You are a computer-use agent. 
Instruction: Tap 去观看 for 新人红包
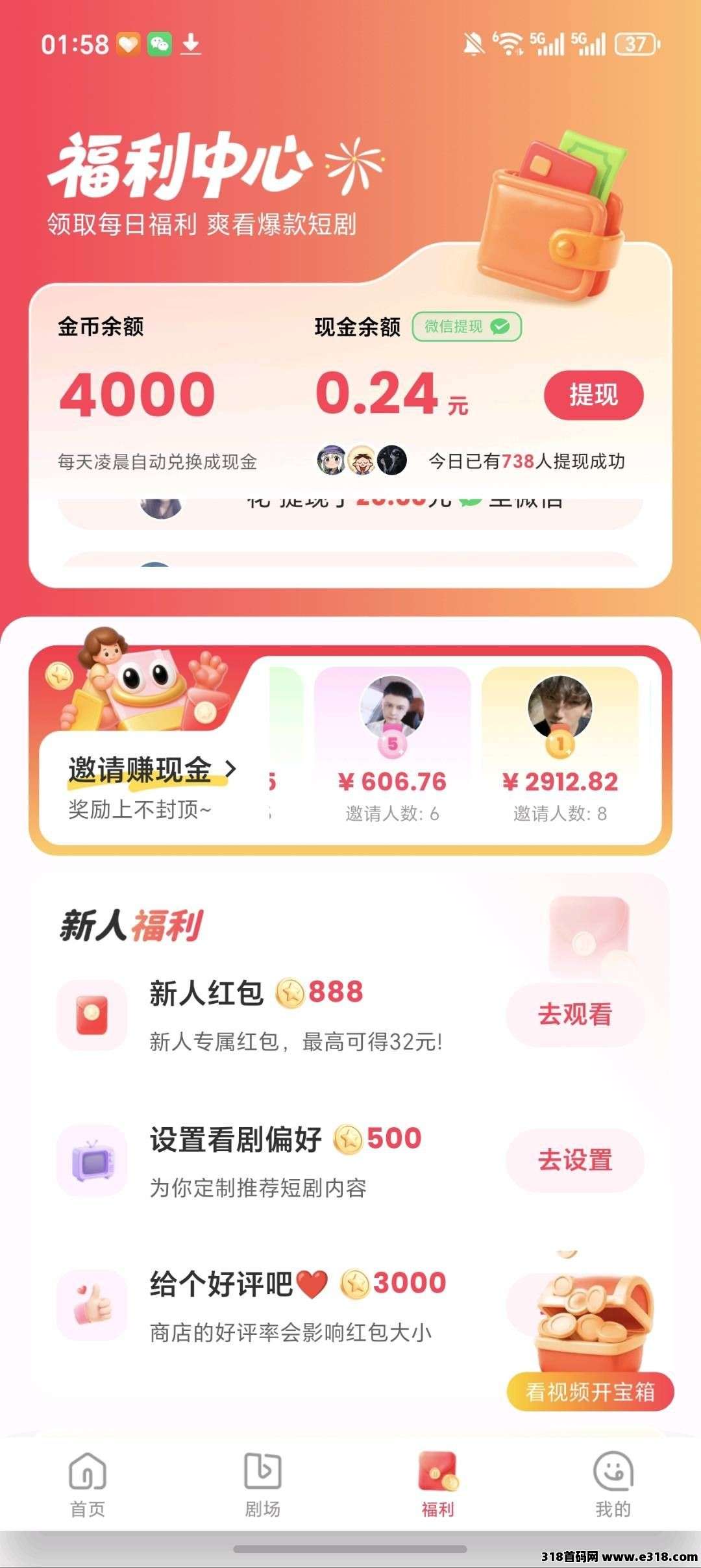[575, 1015]
